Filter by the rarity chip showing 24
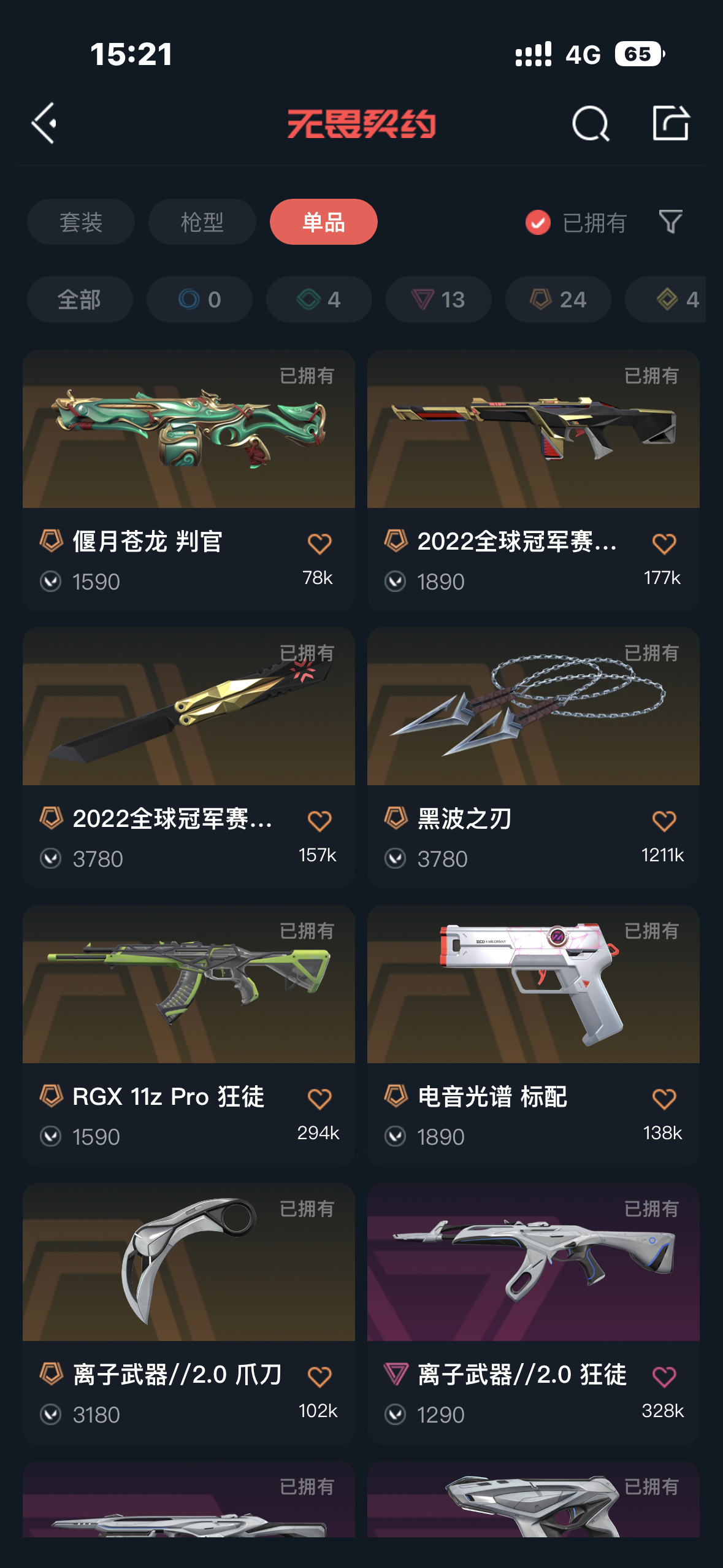The width and height of the screenshot is (723, 1568). pos(557,299)
